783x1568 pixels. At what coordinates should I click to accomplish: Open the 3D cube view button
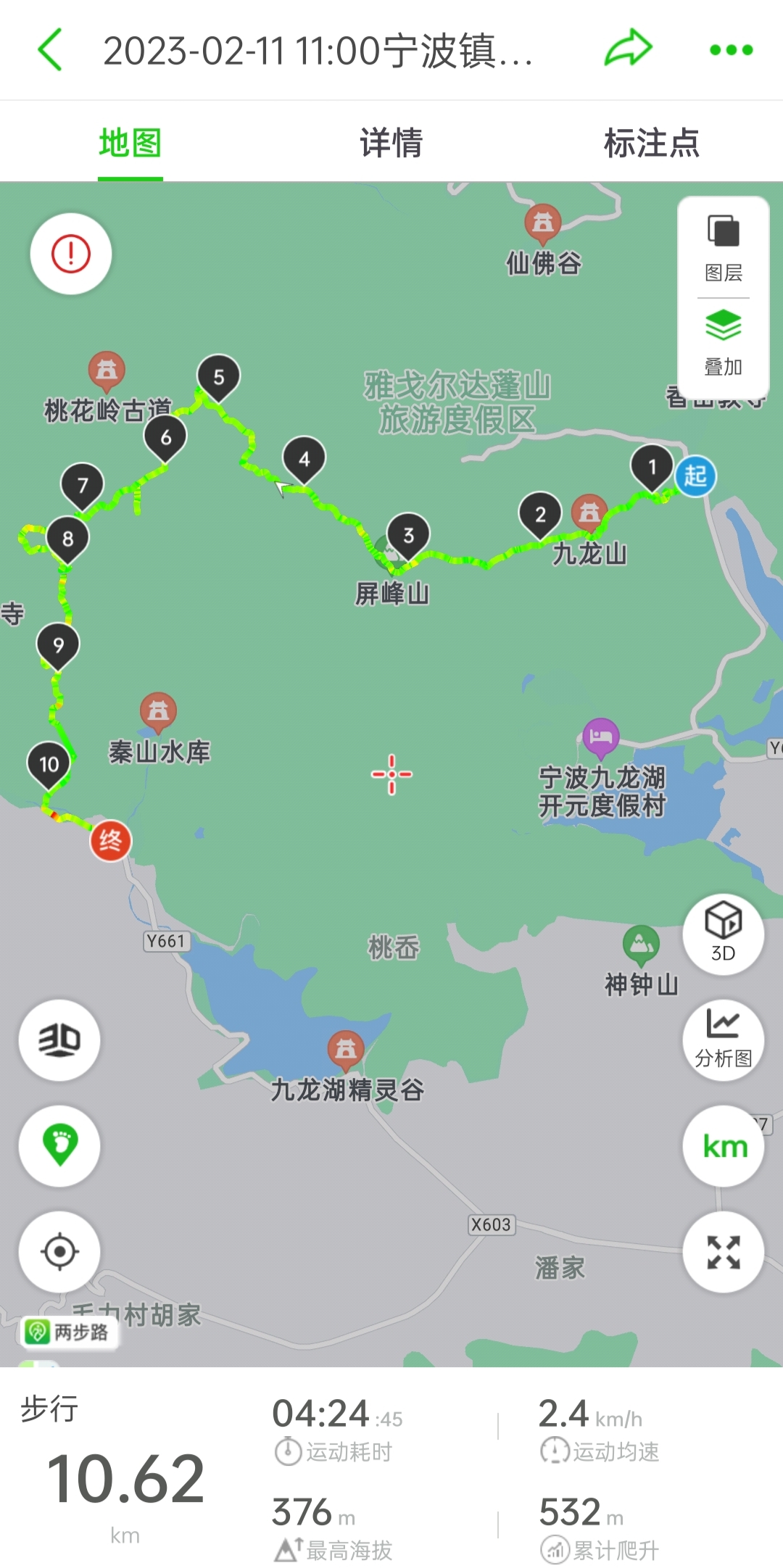724,934
